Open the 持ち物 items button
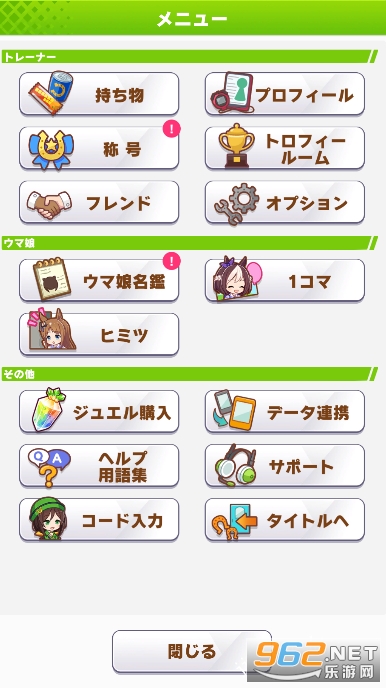The height and width of the screenshot is (688, 386). click(99, 94)
